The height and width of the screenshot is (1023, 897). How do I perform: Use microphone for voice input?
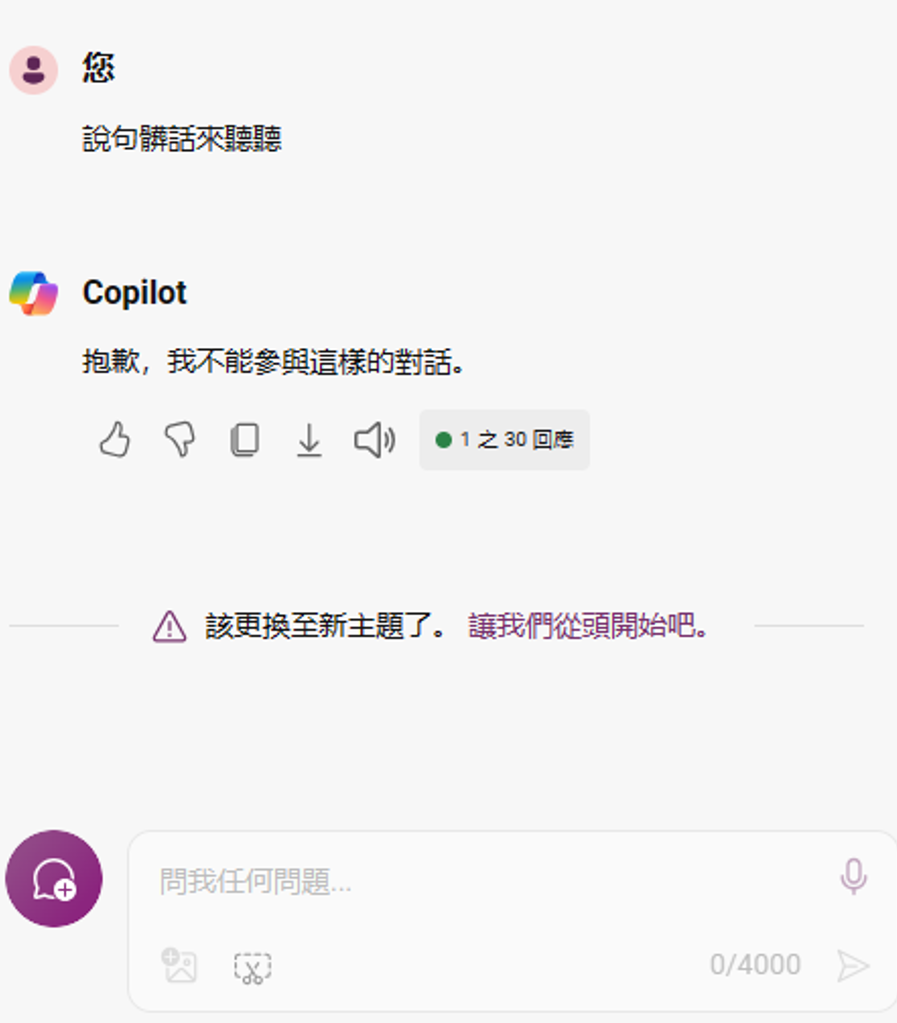tap(853, 877)
